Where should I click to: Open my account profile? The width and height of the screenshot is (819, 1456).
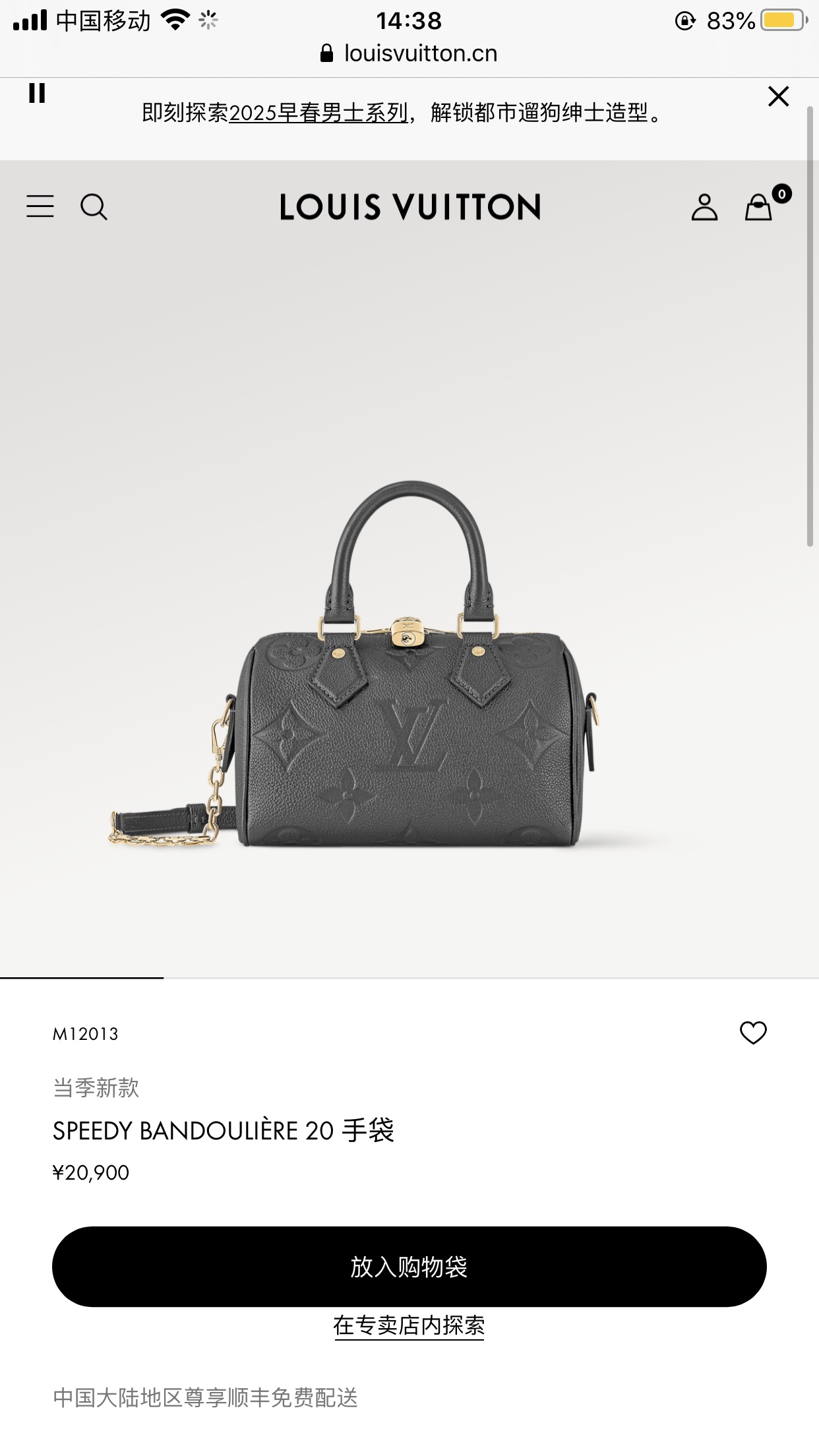pyautogui.click(x=704, y=207)
